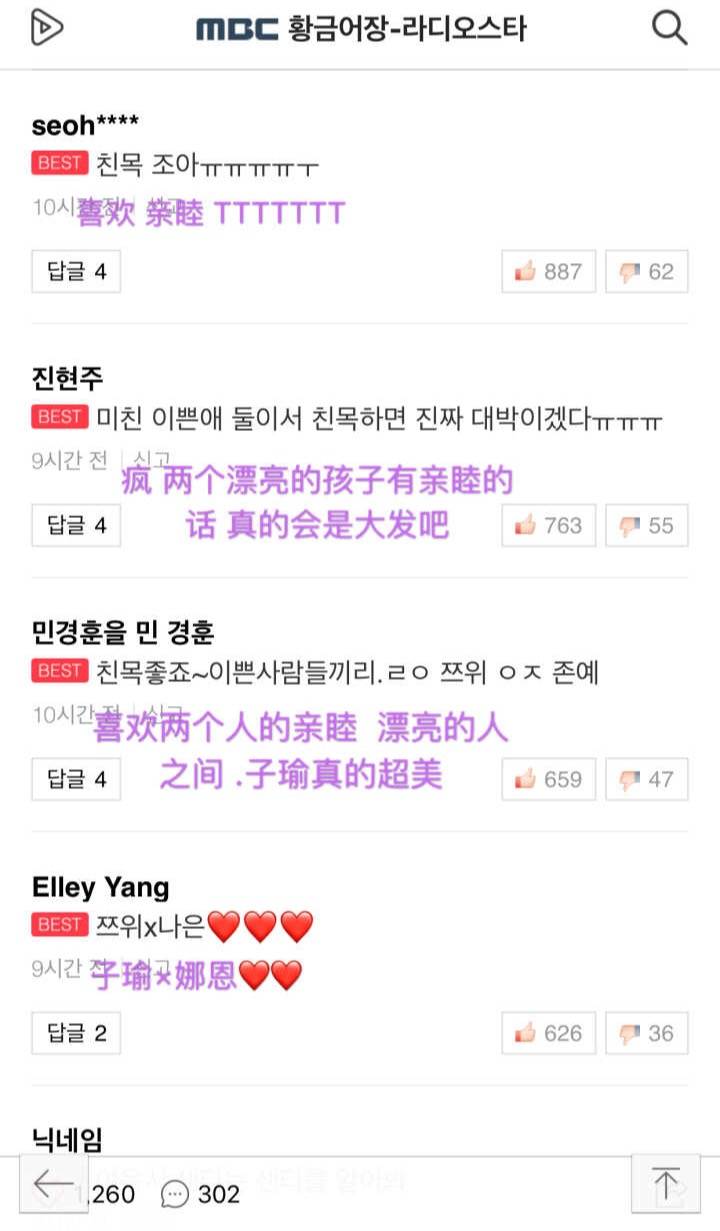Open replies under seoh**** comment
The height and width of the screenshot is (1231, 720).
tap(76, 272)
